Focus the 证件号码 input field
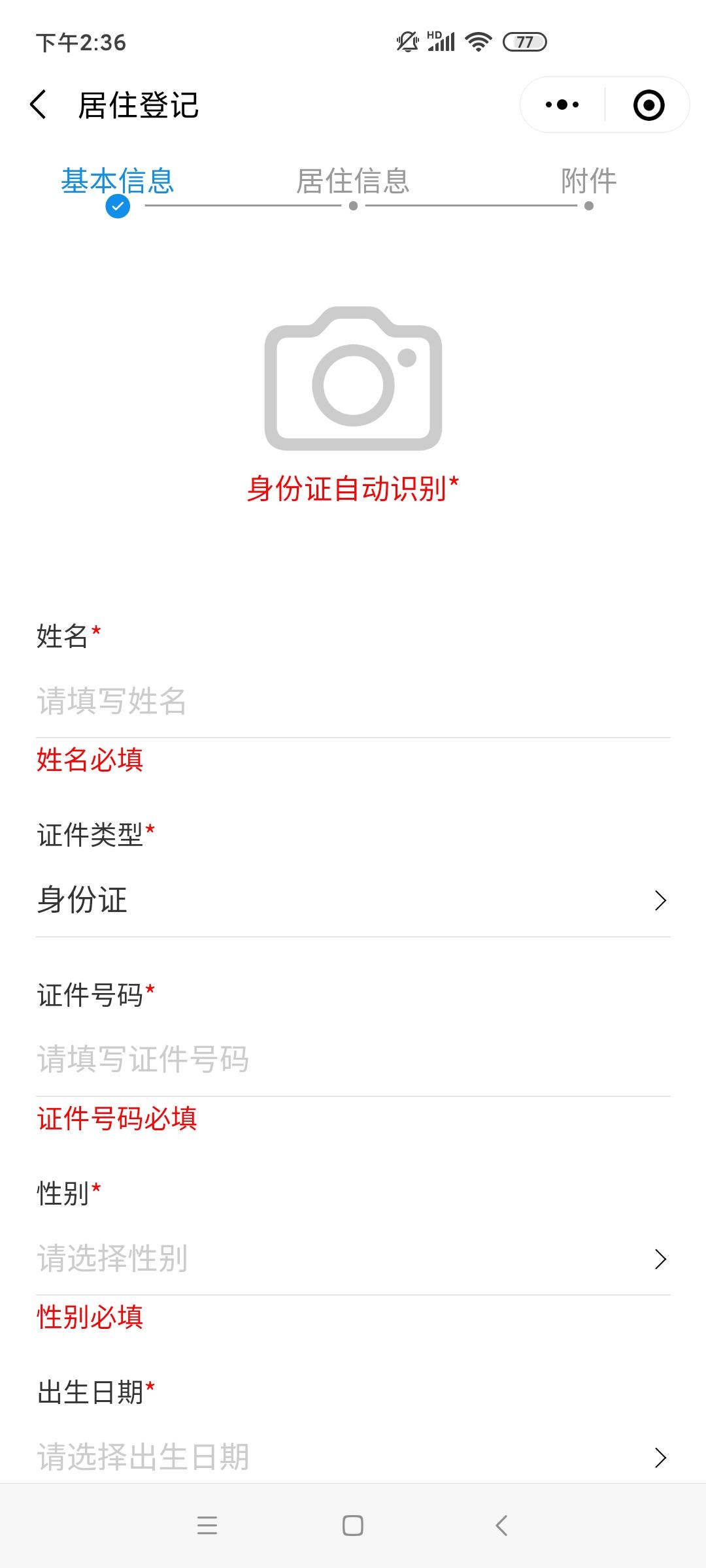Viewport: 706px width, 1568px height. 353,1060
